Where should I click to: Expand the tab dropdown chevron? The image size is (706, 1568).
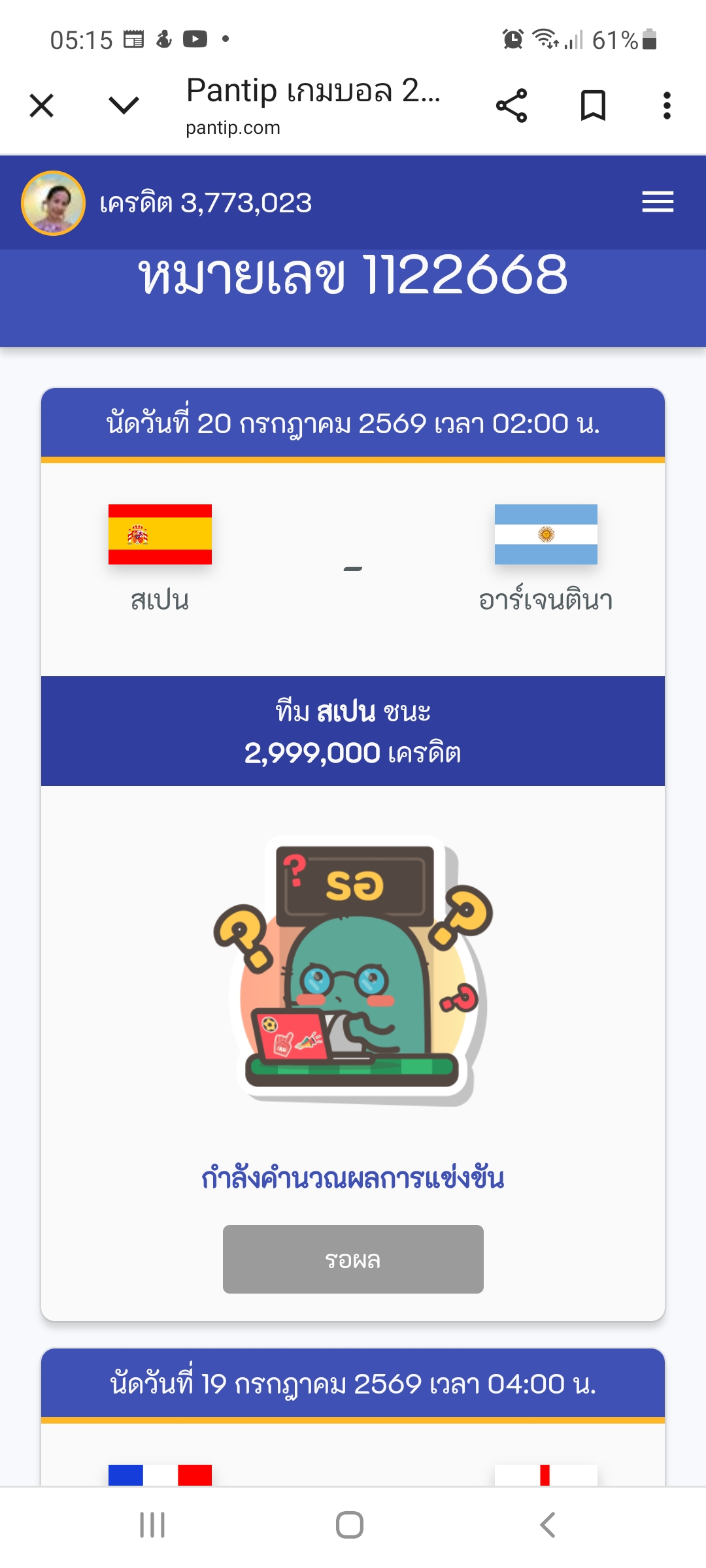pos(124,105)
